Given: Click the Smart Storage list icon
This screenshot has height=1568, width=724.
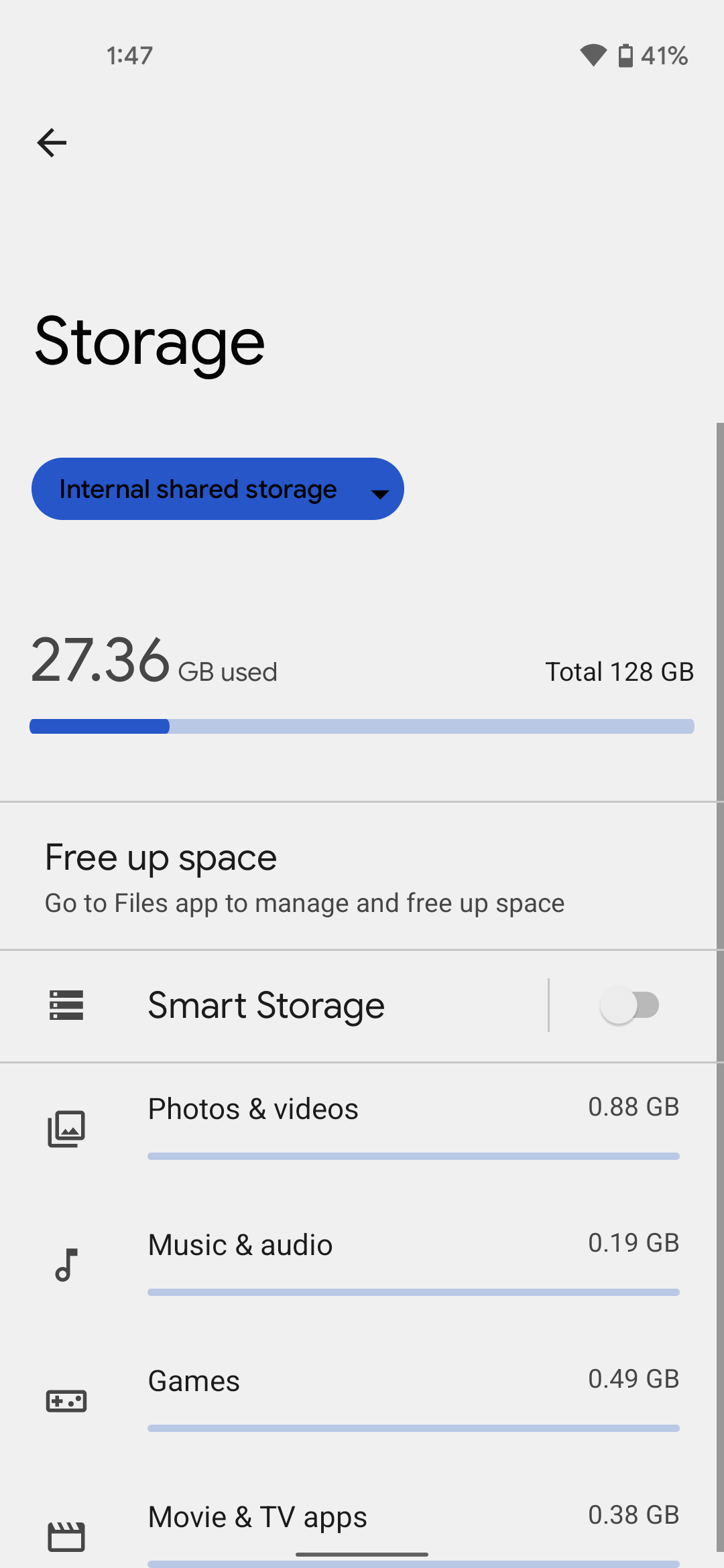Looking at the screenshot, I should (x=66, y=1005).
